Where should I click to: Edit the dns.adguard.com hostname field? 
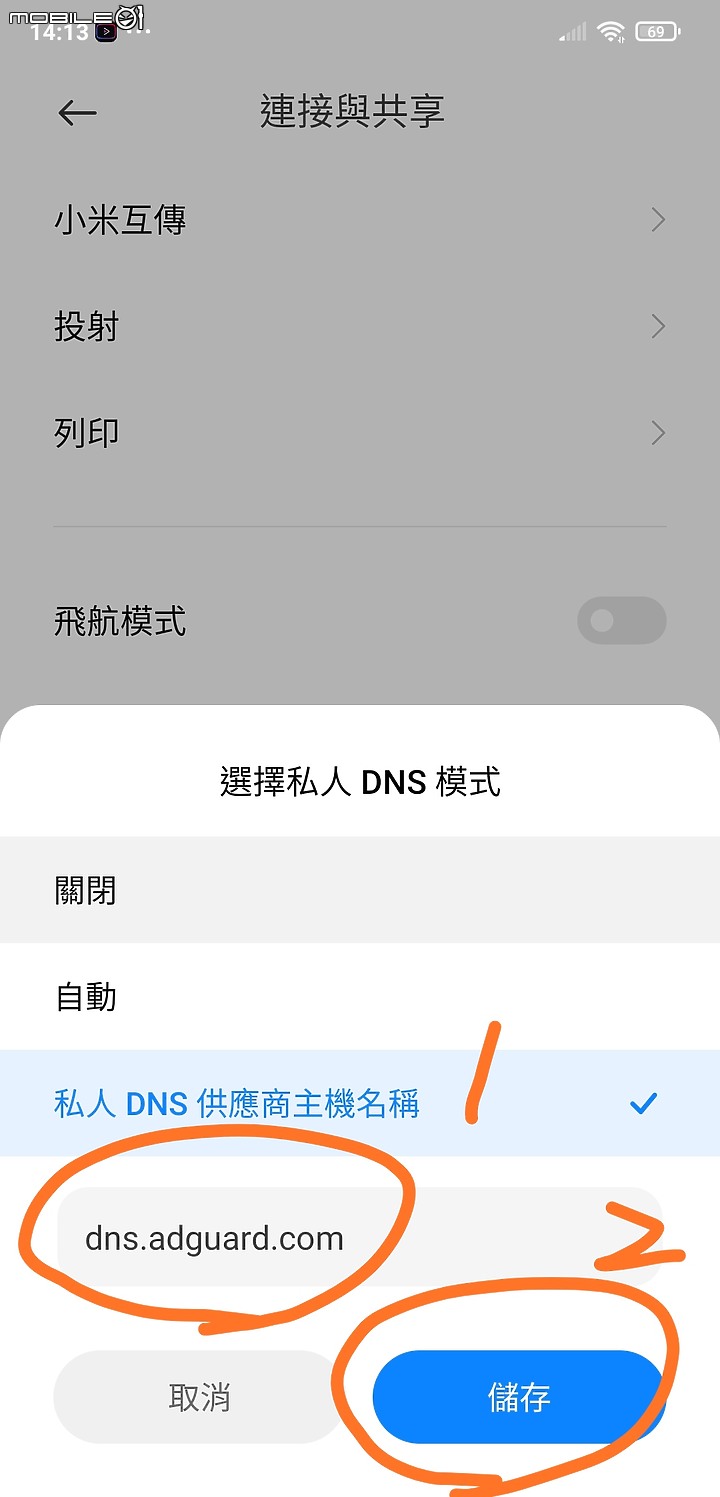[x=360, y=1238]
